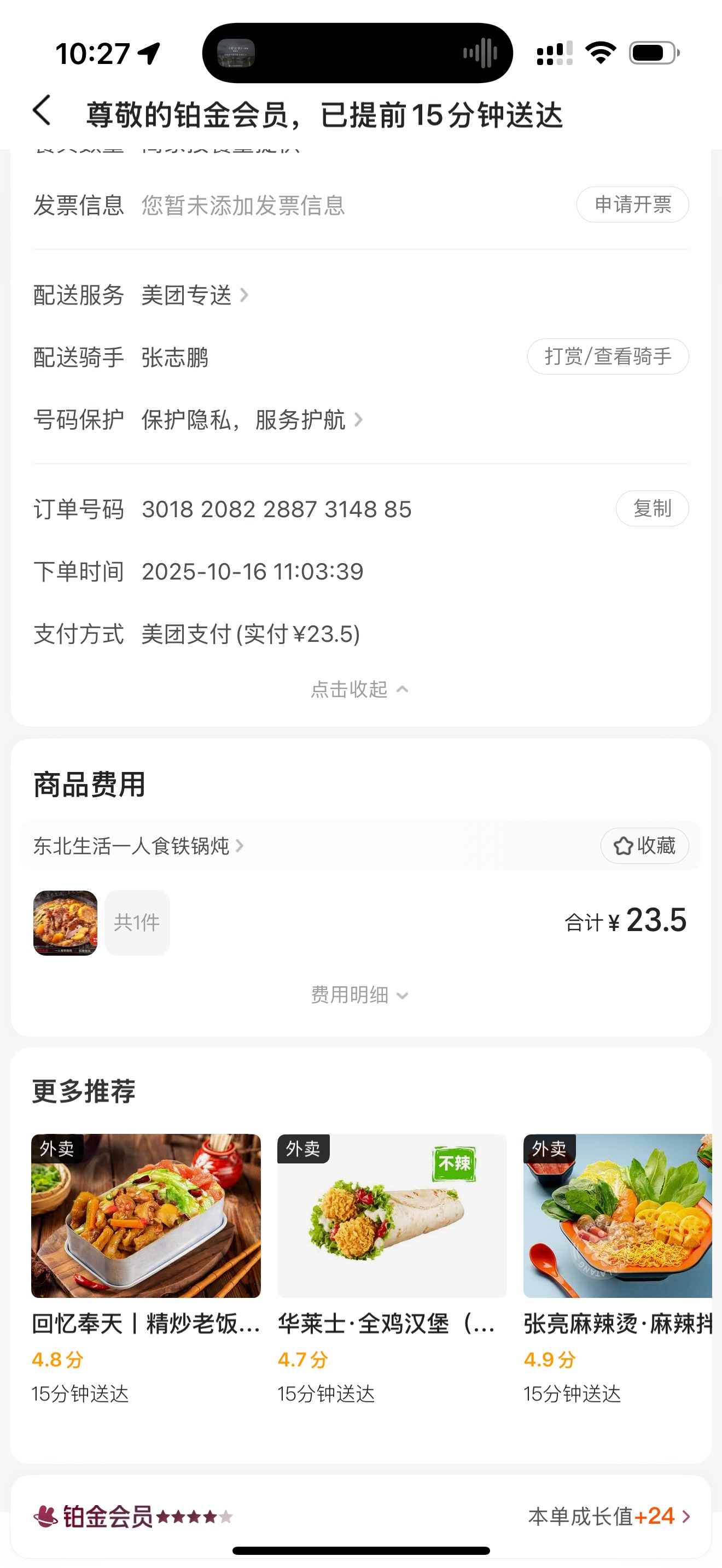722x1568 pixels.
Task: Go back using the top-left arrow
Action: tap(42, 112)
